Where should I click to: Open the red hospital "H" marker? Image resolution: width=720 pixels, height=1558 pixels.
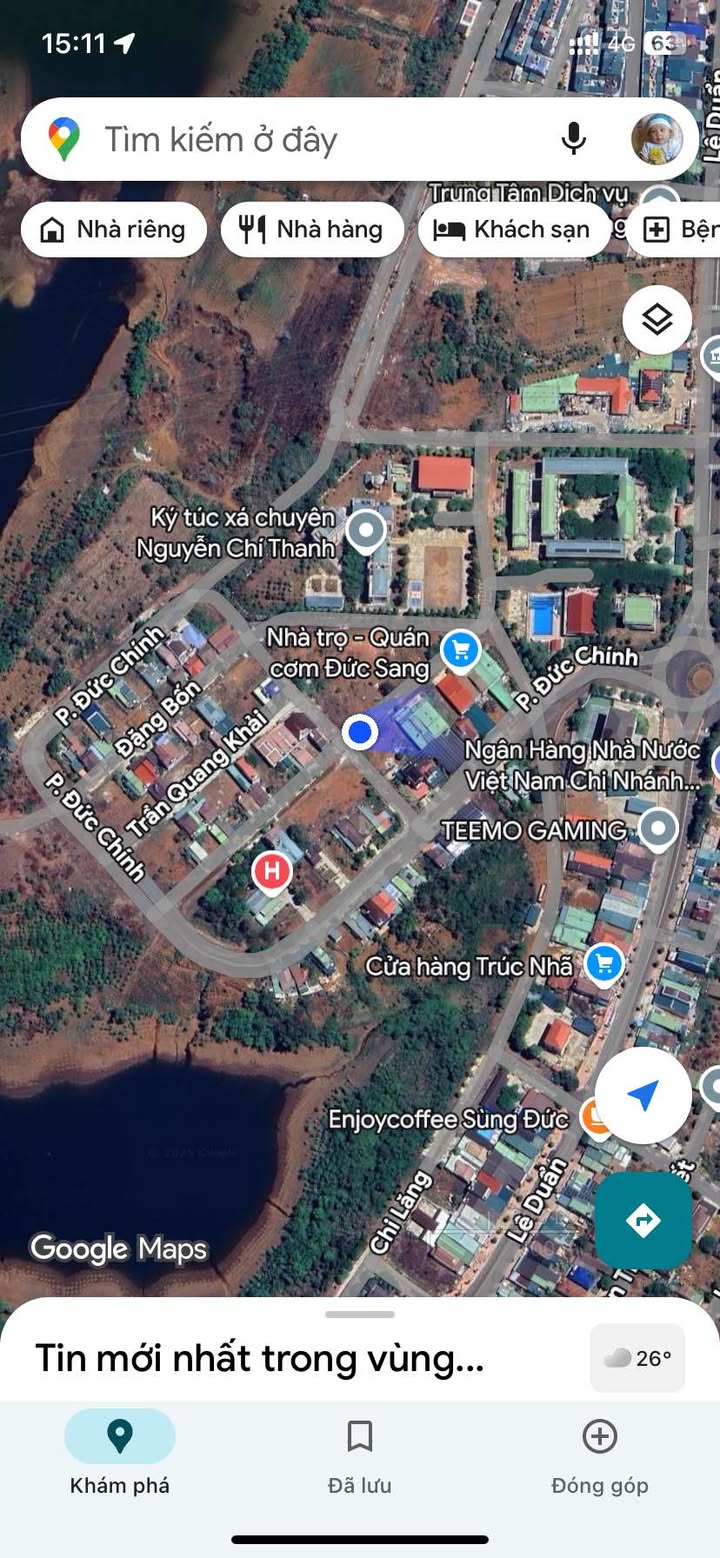271,872
